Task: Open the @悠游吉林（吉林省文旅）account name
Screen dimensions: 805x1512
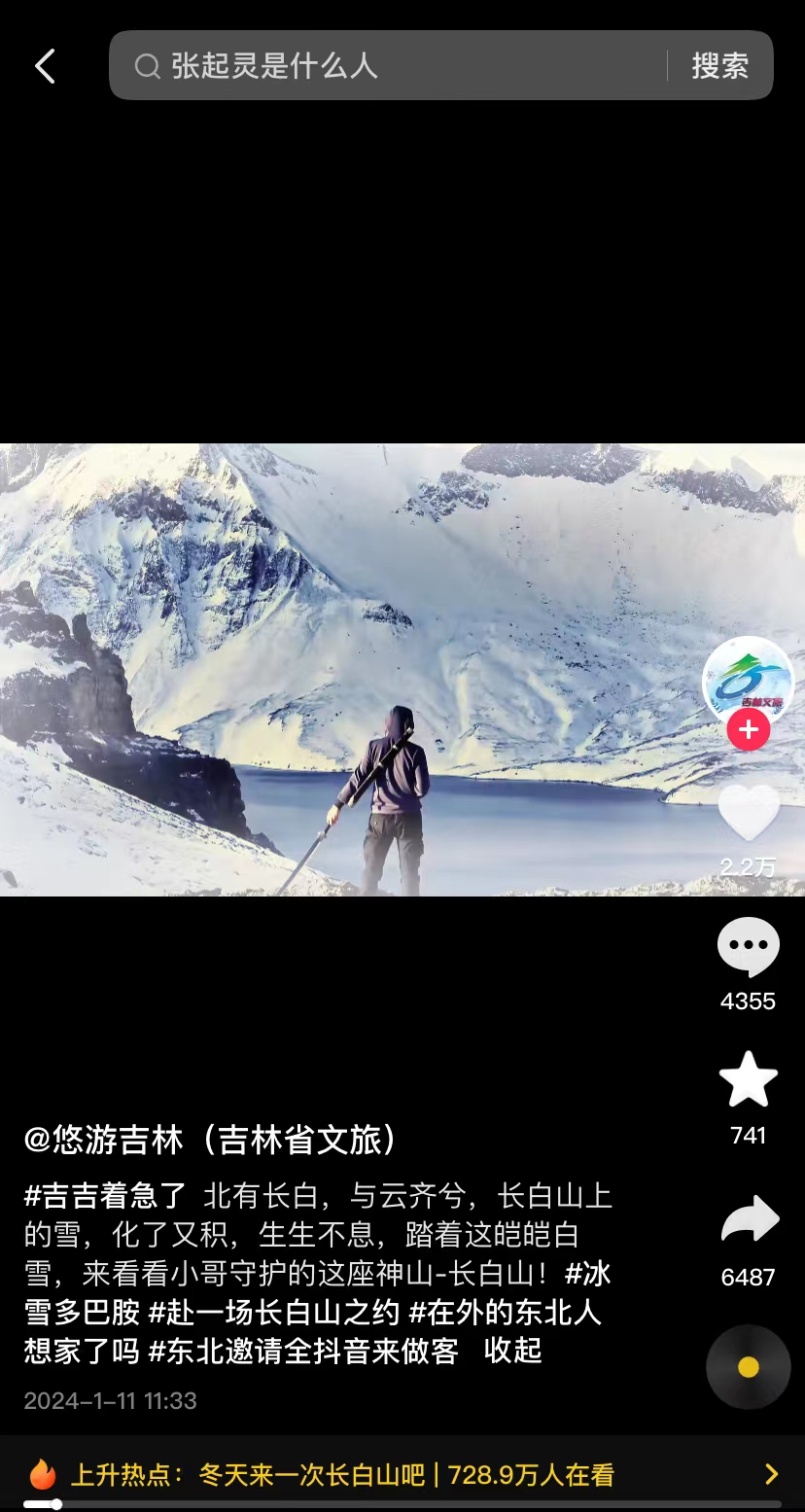Action: (212, 1140)
